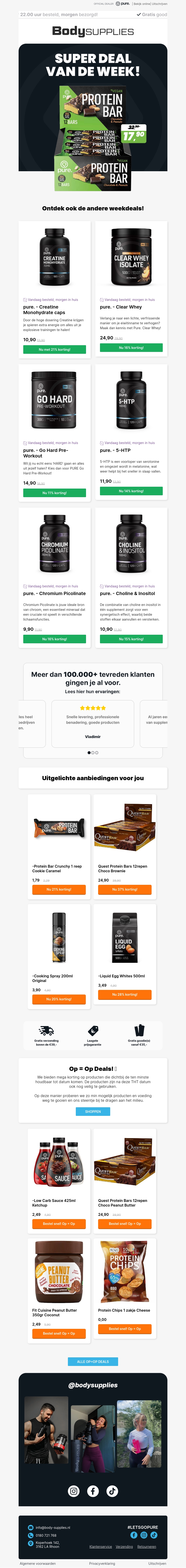
Task: Tap 'Nu 16% korting!' for Clear Whey
Action: 131,348
